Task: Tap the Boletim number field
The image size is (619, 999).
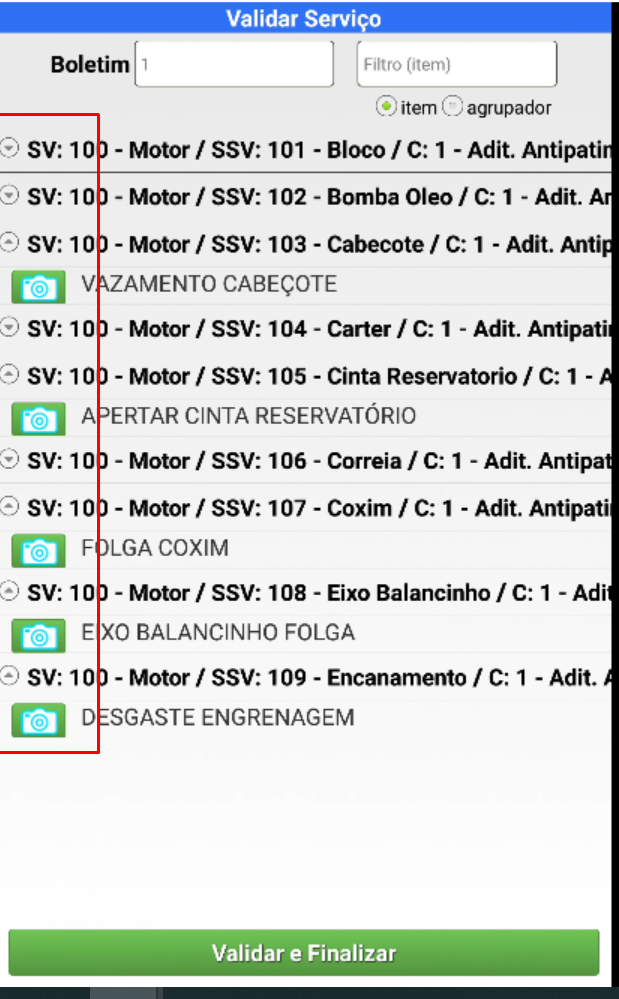Action: [234, 64]
